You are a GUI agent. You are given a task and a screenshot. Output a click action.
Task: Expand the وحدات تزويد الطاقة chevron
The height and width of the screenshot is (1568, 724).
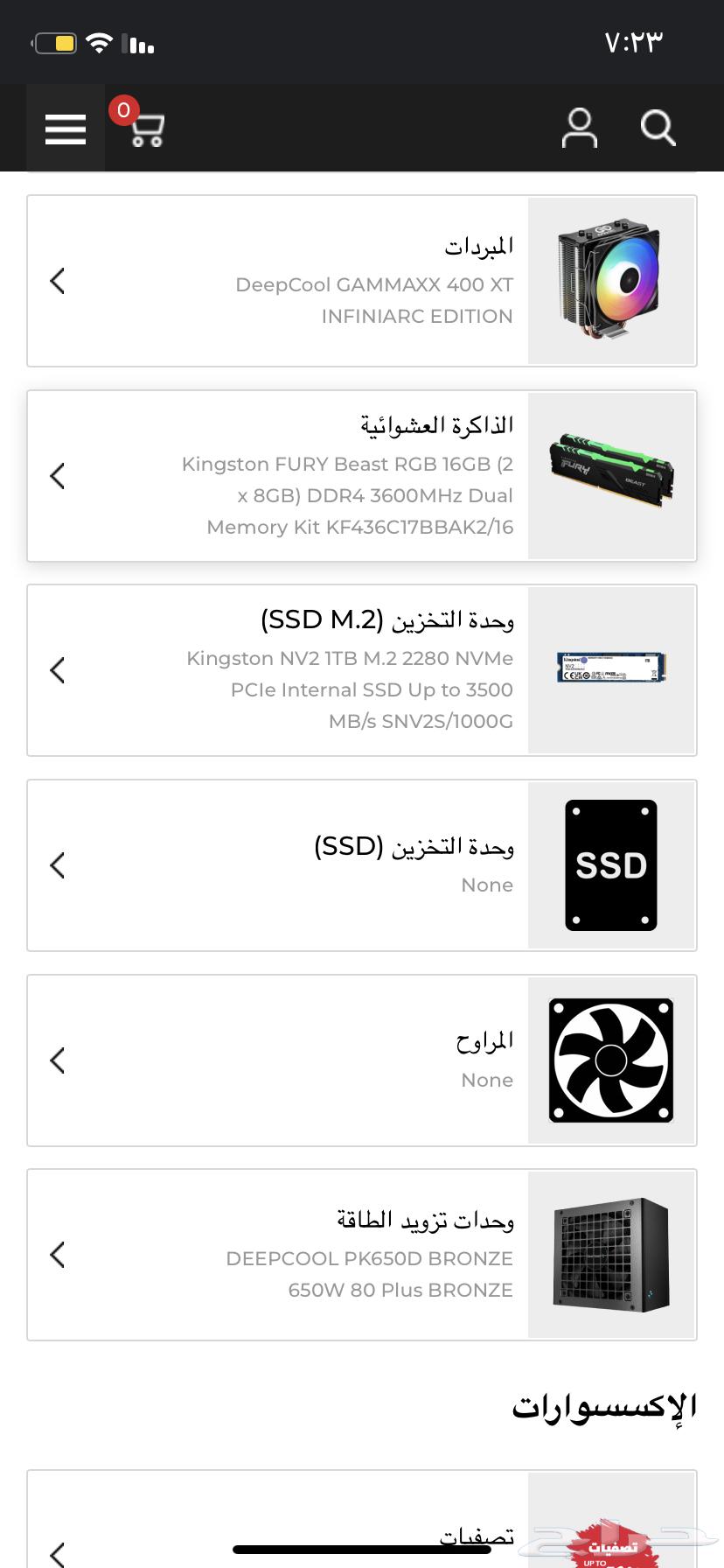click(57, 1254)
